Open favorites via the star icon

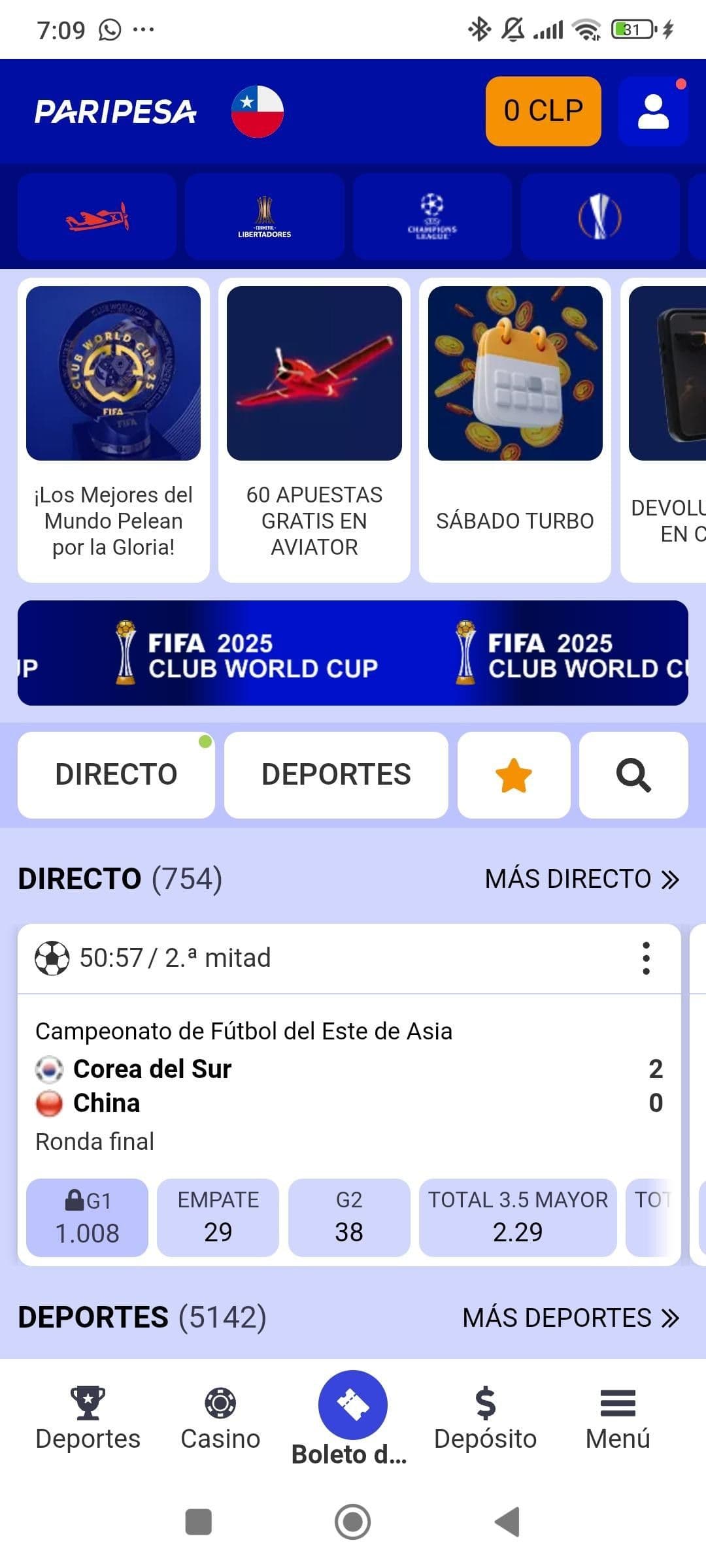coord(513,774)
